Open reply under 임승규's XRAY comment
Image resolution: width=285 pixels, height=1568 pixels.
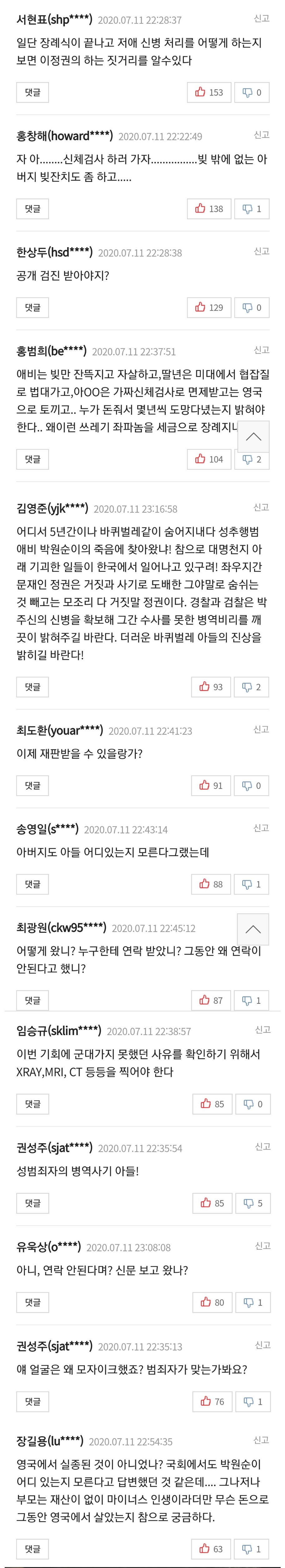click(32, 1104)
